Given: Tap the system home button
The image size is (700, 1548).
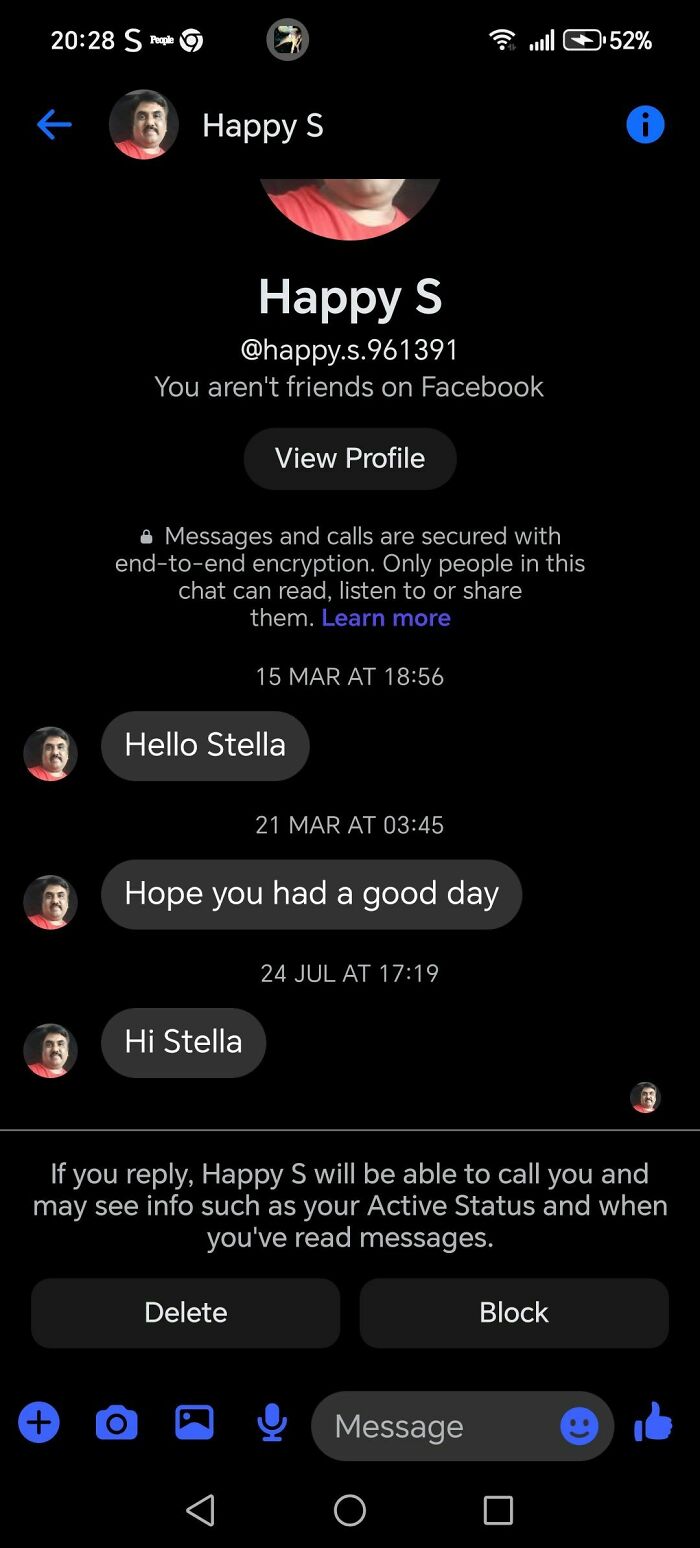Looking at the screenshot, I should (350, 1510).
